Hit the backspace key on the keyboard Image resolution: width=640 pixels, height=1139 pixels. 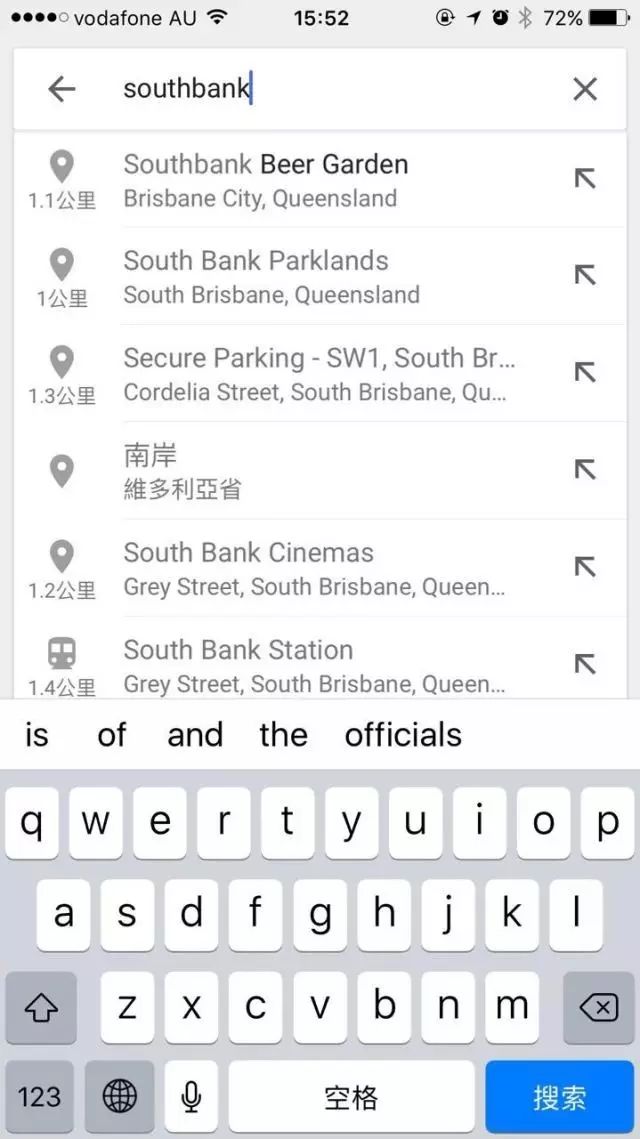(x=599, y=1008)
